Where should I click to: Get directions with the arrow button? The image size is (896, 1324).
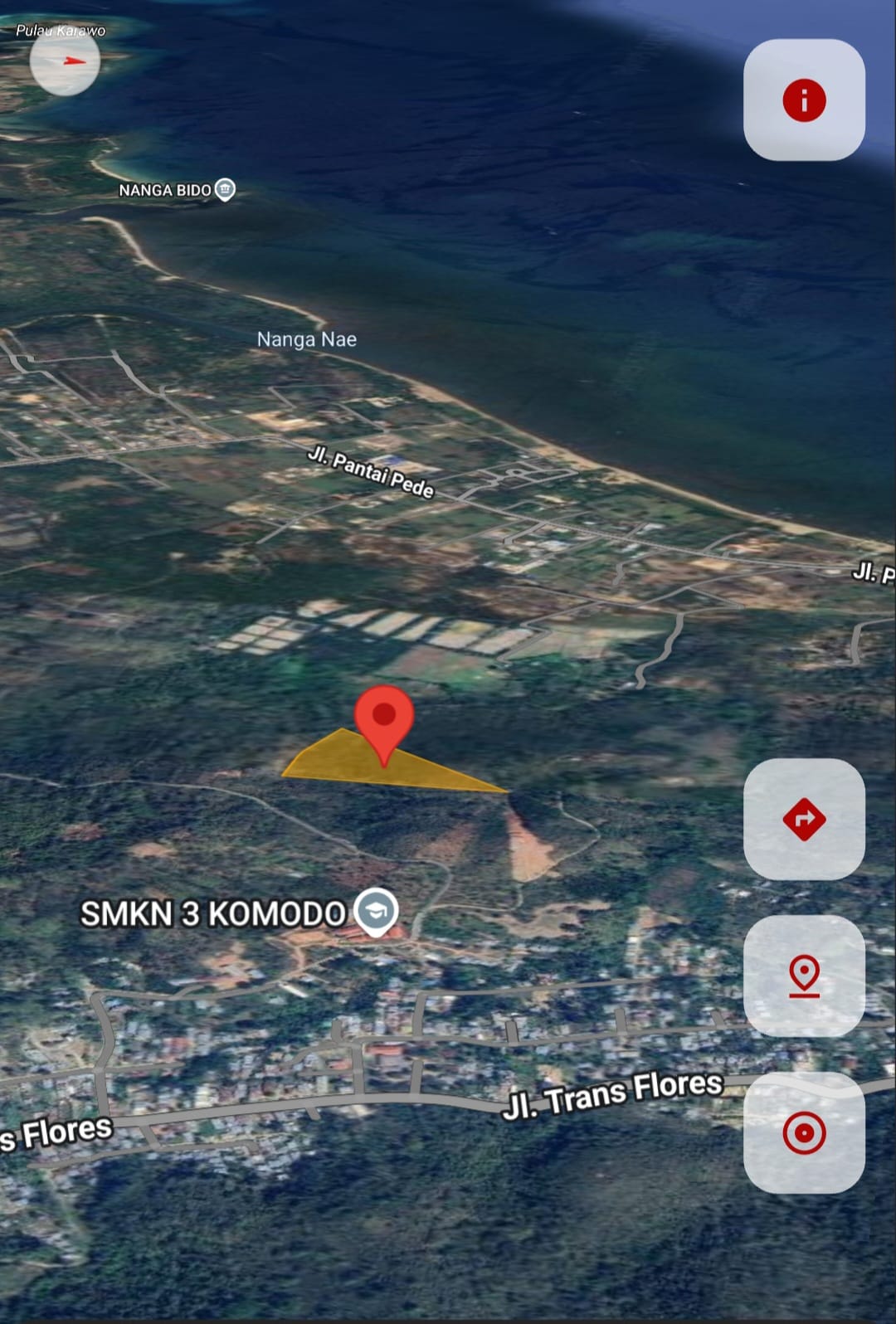[x=803, y=819]
